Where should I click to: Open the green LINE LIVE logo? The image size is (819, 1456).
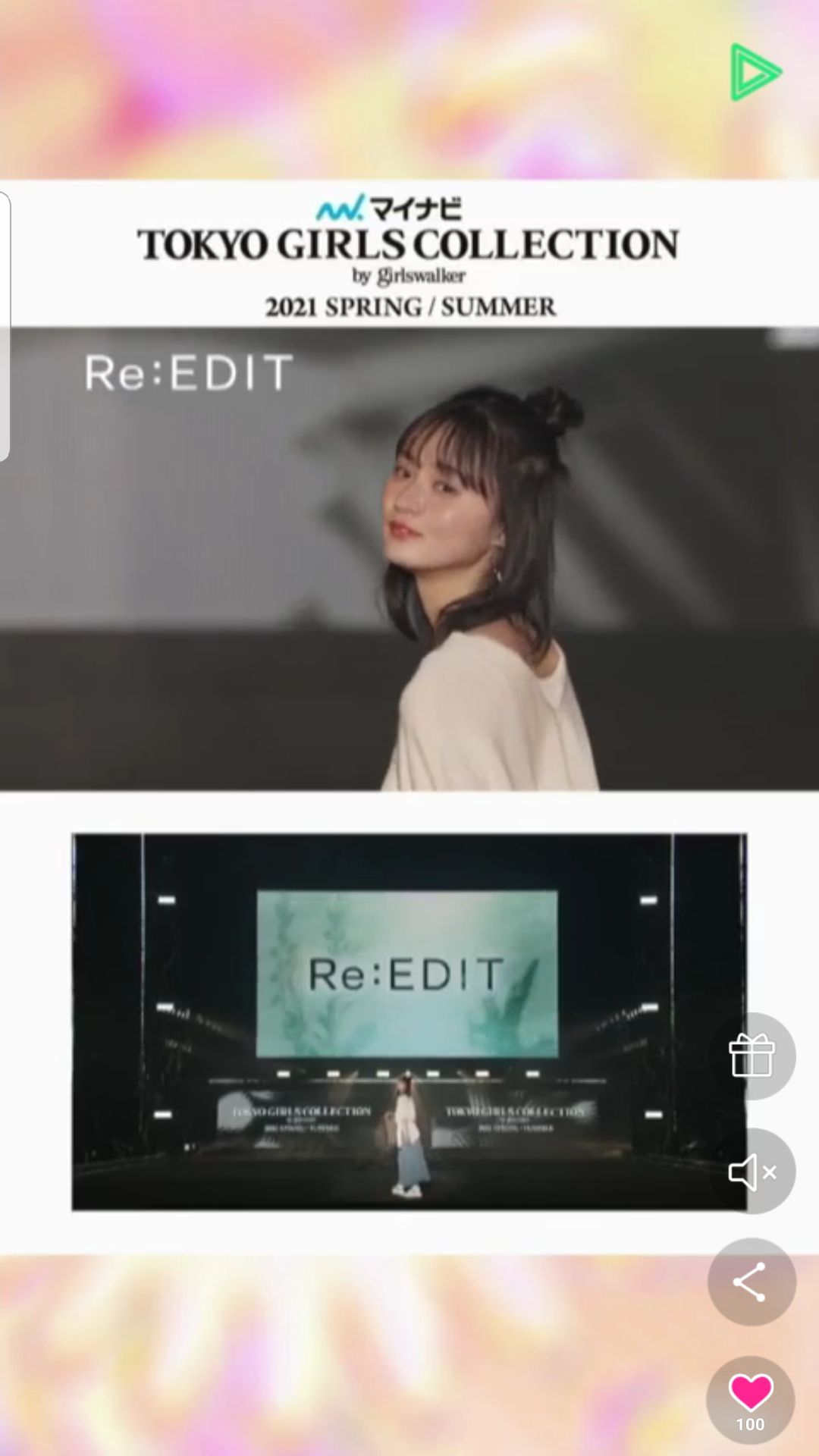(x=754, y=73)
